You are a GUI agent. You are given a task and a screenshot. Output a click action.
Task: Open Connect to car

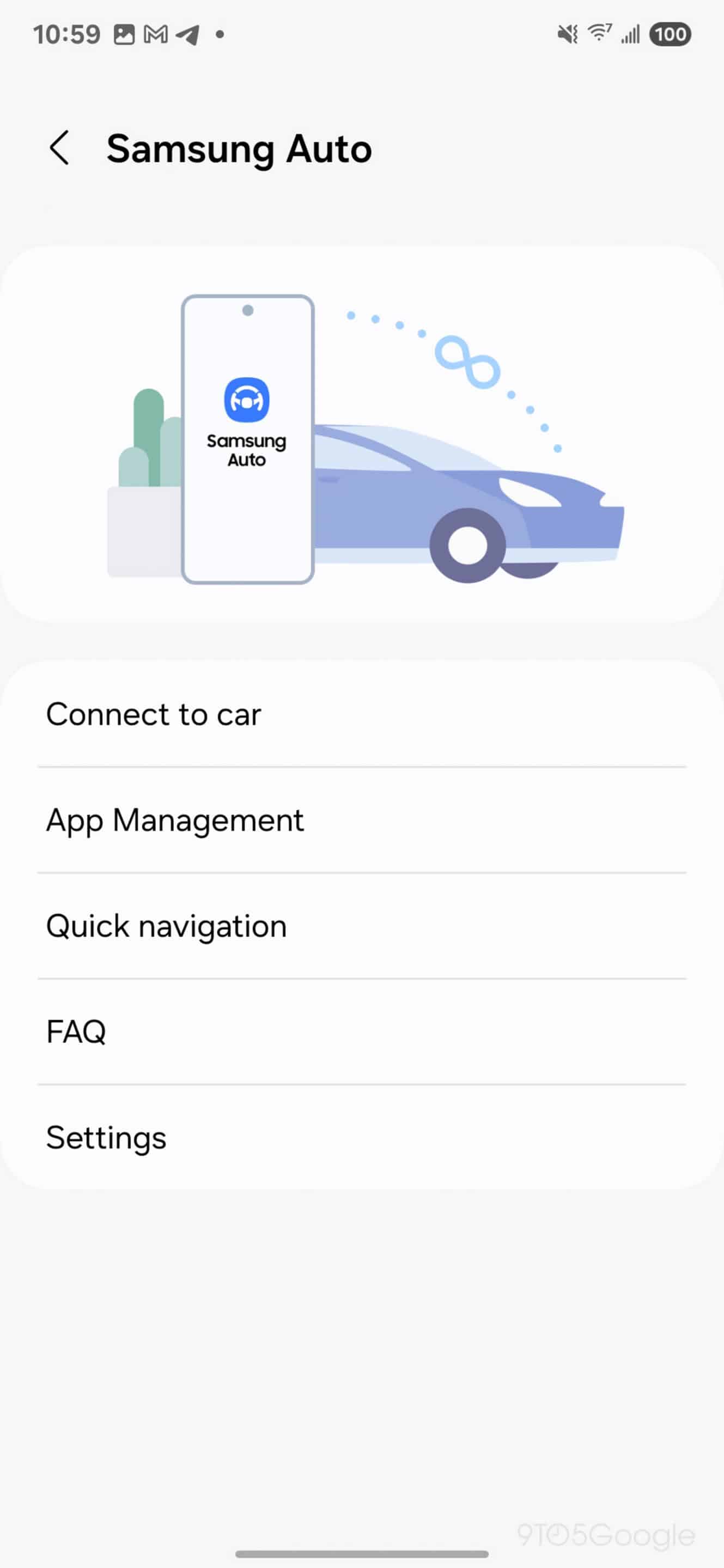(x=362, y=714)
